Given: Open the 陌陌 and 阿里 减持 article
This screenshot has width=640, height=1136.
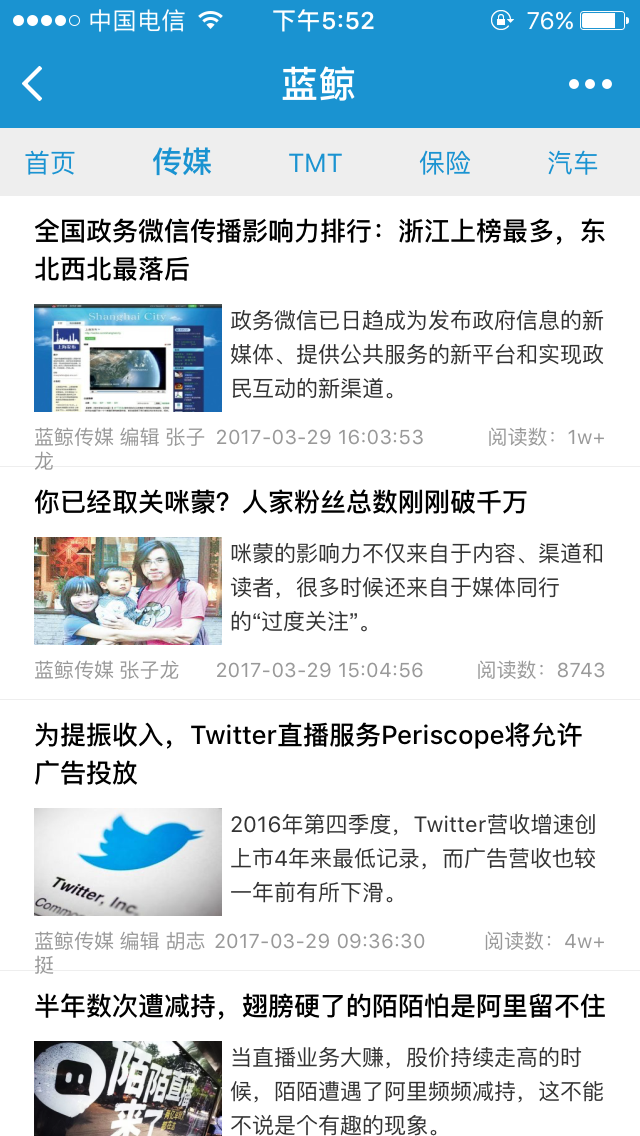Looking at the screenshot, I should 319,1005.
